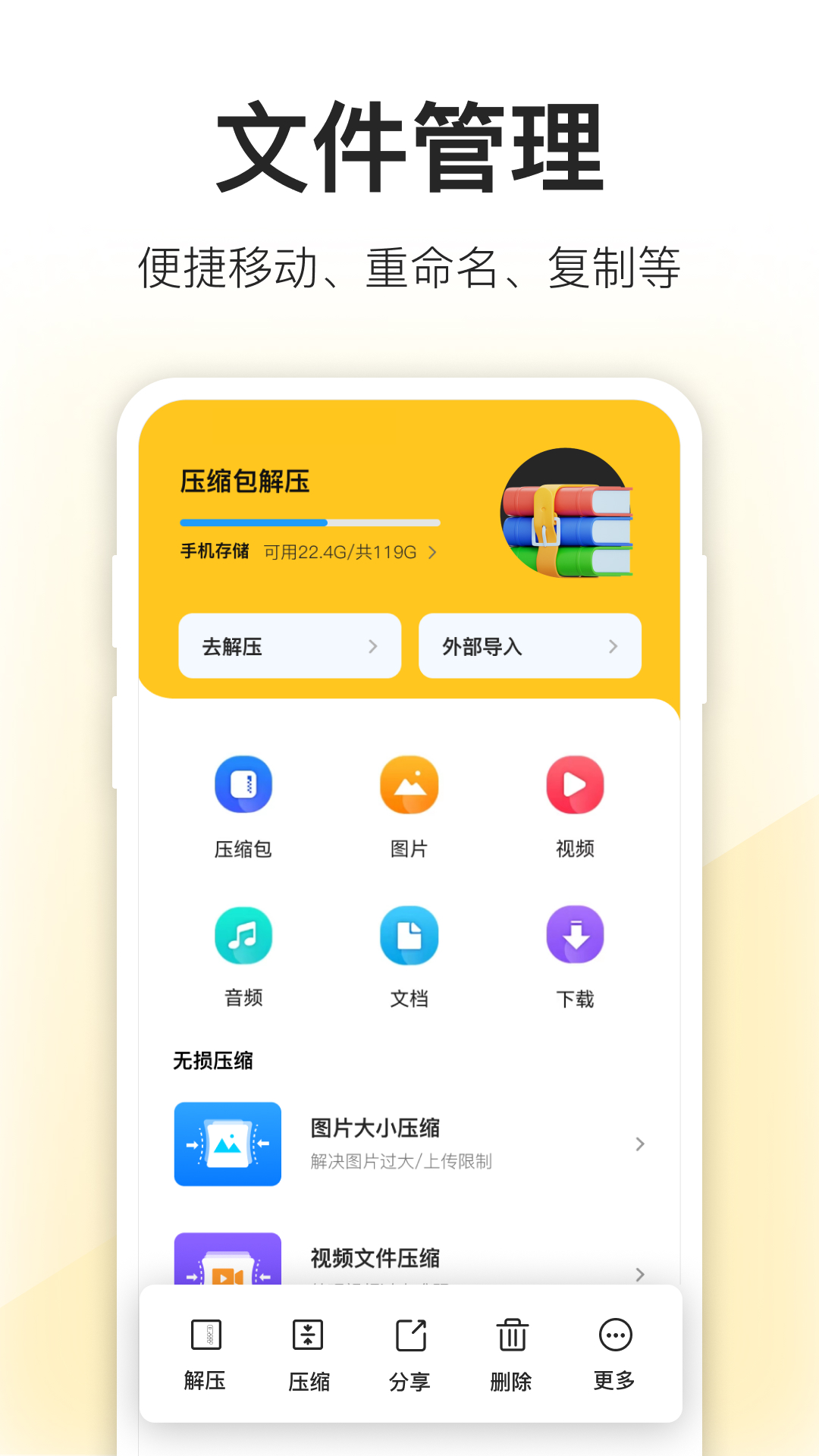Select the 下载 downloads category icon
819x1456 pixels.
pyautogui.click(x=575, y=935)
